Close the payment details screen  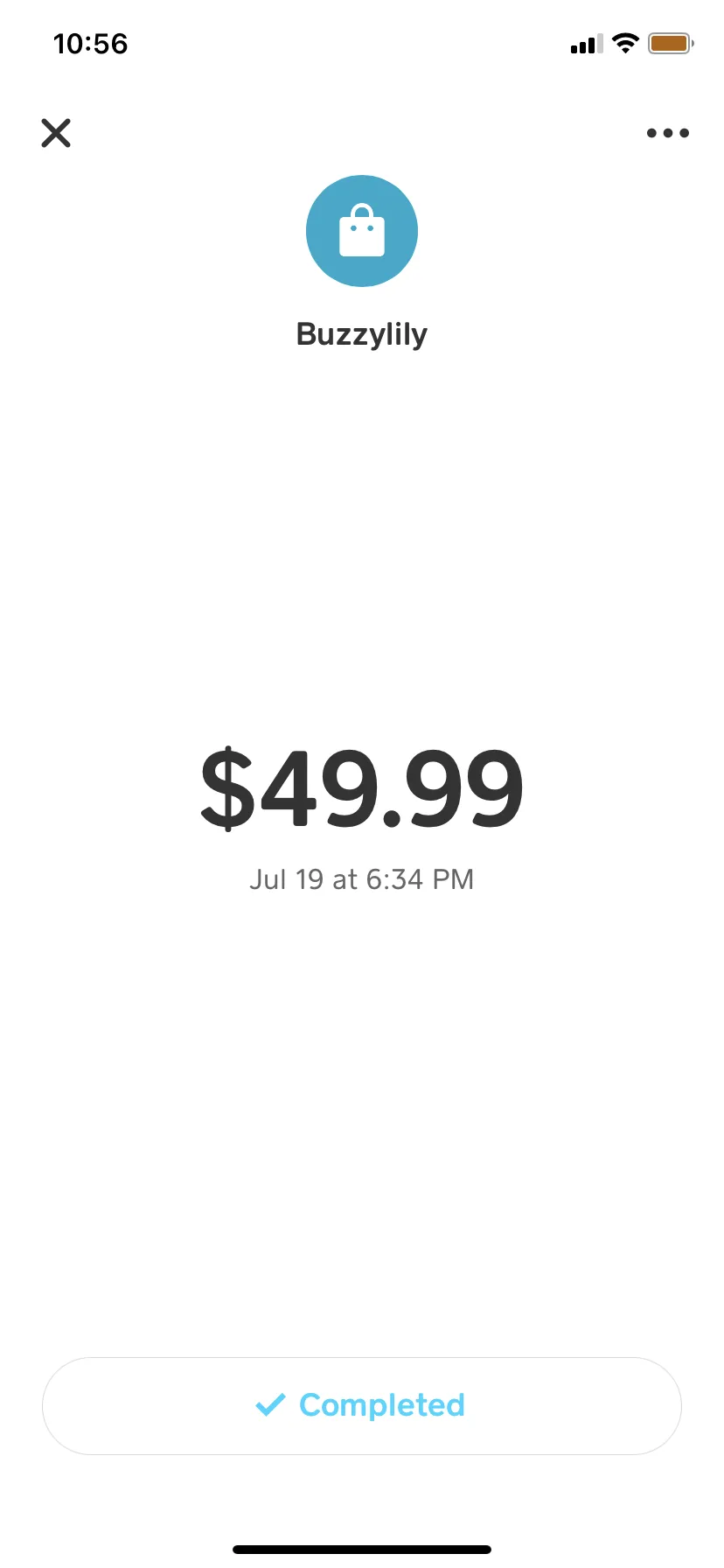click(x=56, y=133)
